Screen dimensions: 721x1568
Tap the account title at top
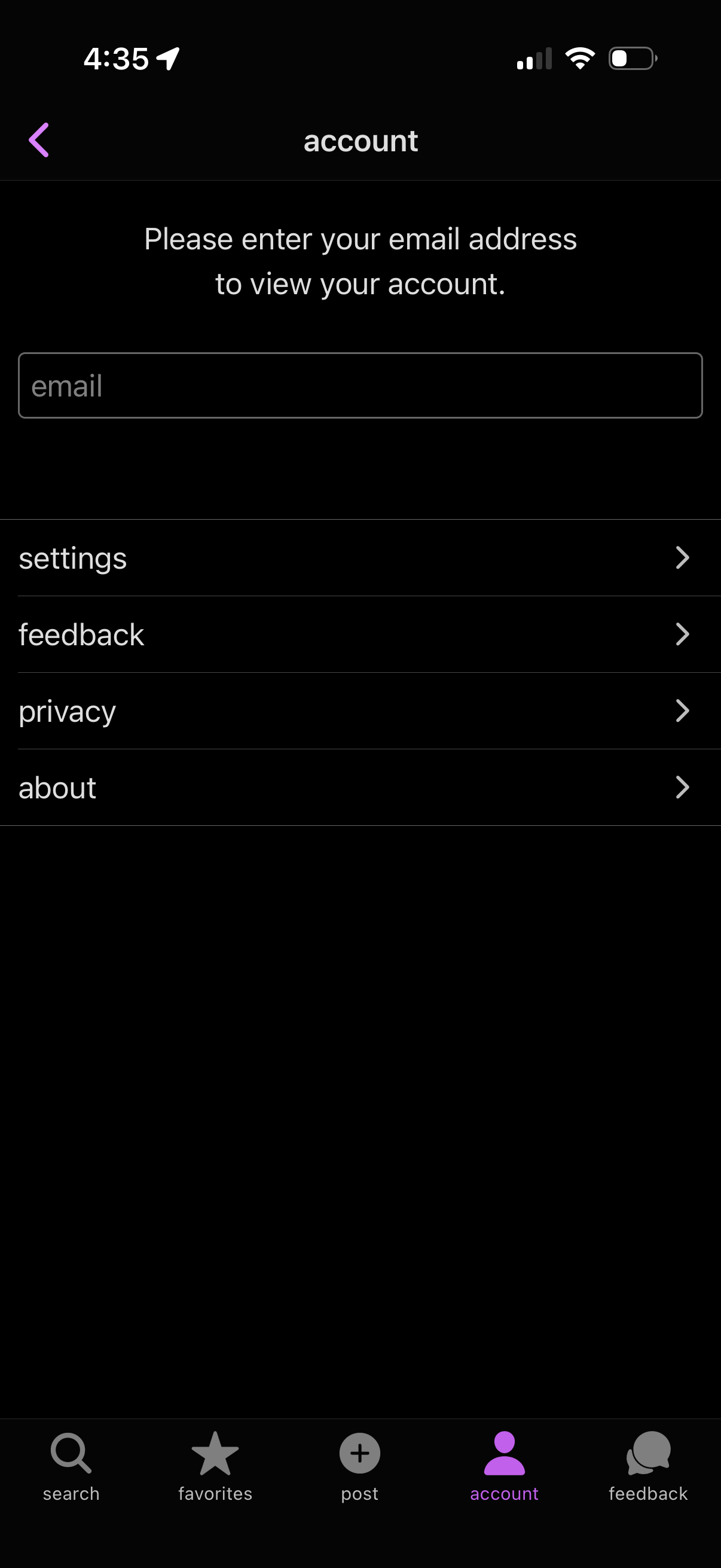360,139
